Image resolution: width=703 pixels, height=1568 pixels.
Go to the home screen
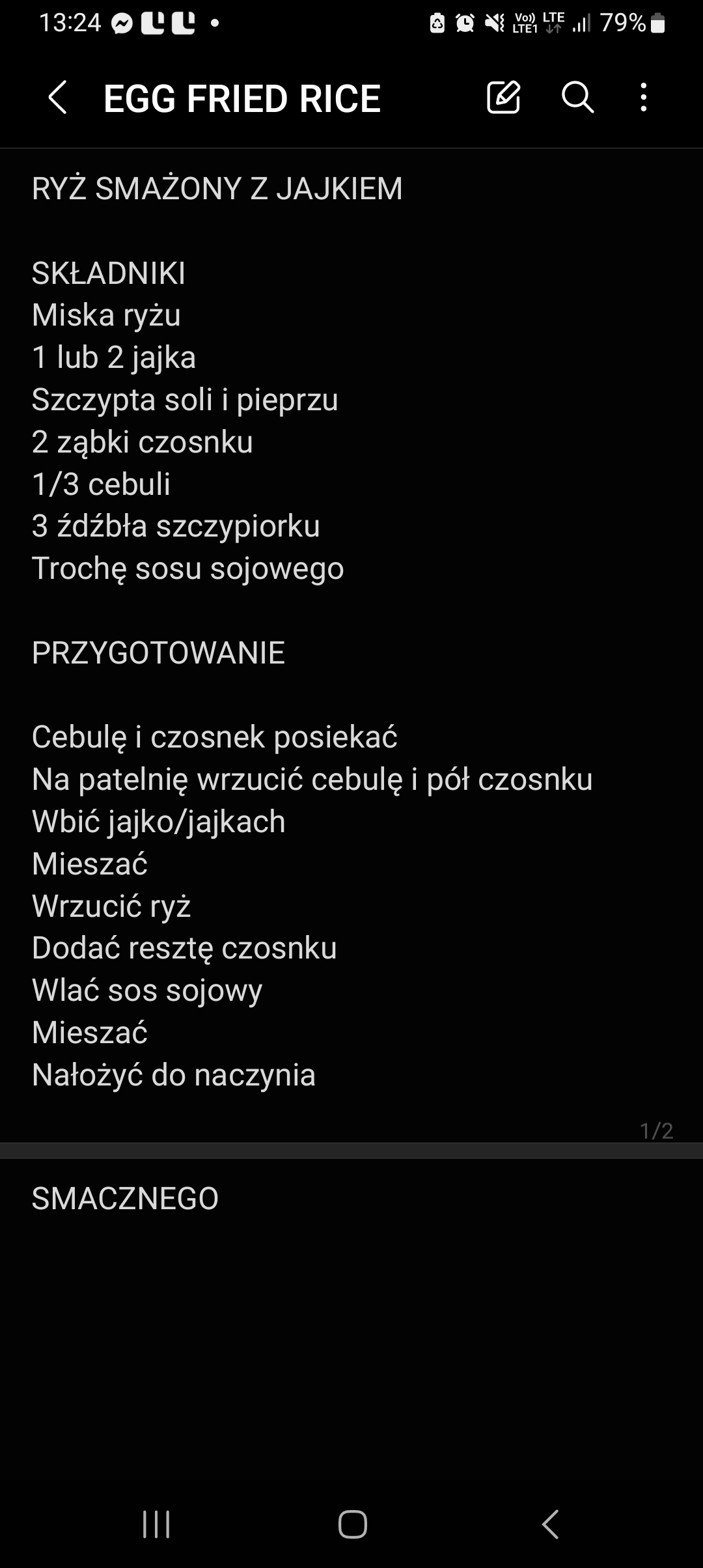(352, 1524)
